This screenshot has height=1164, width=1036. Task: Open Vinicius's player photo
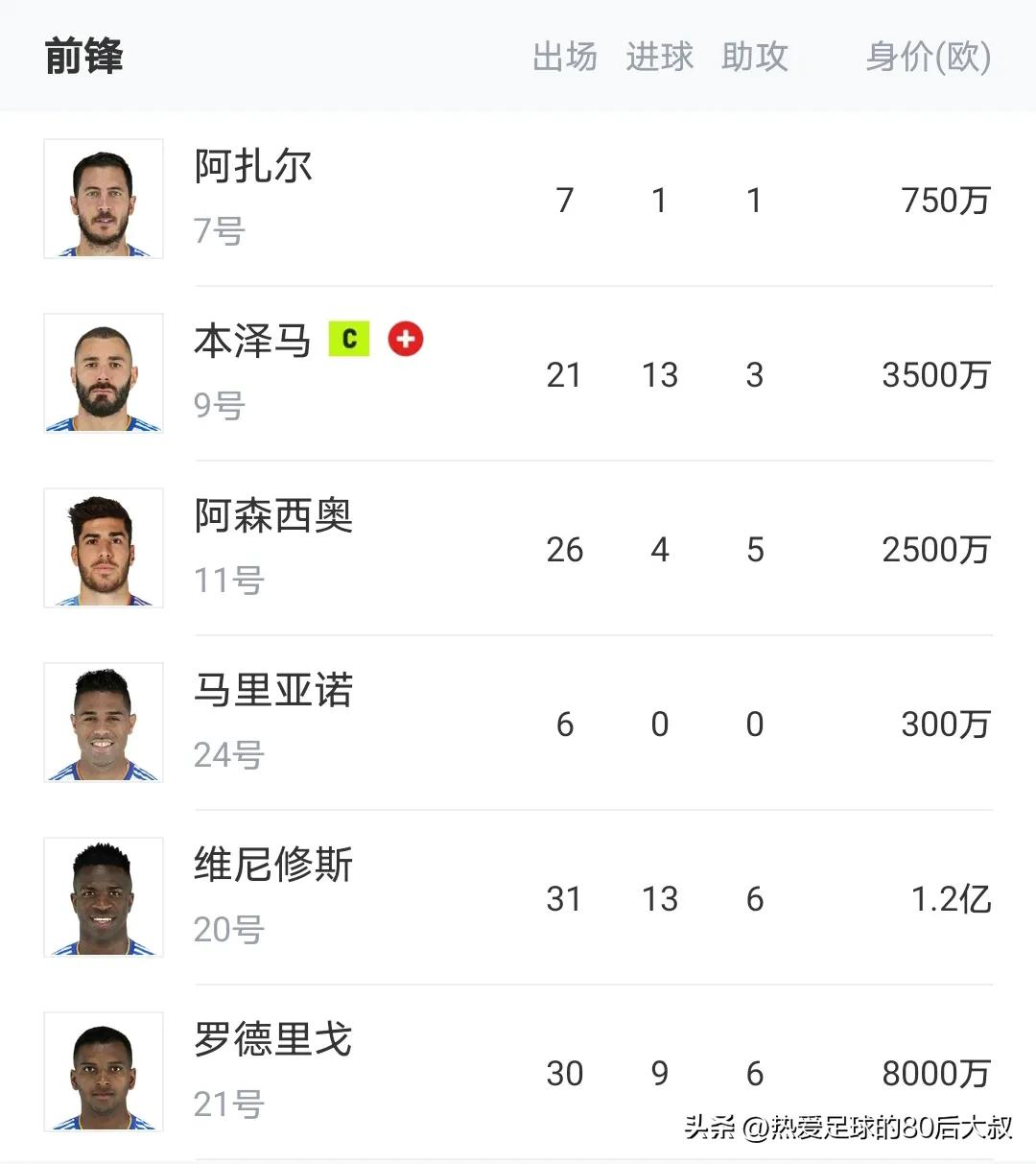[103, 897]
